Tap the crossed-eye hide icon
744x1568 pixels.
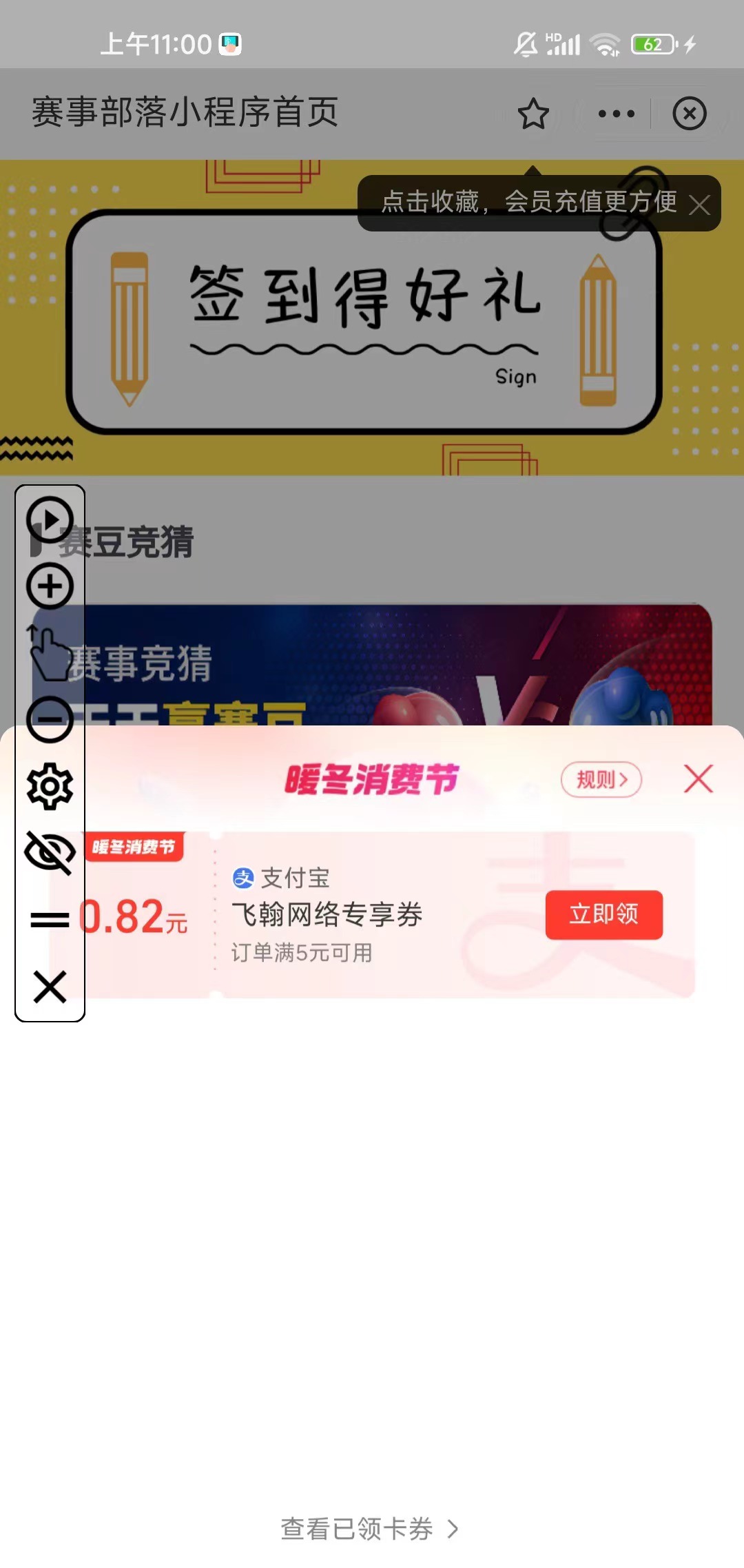50,852
